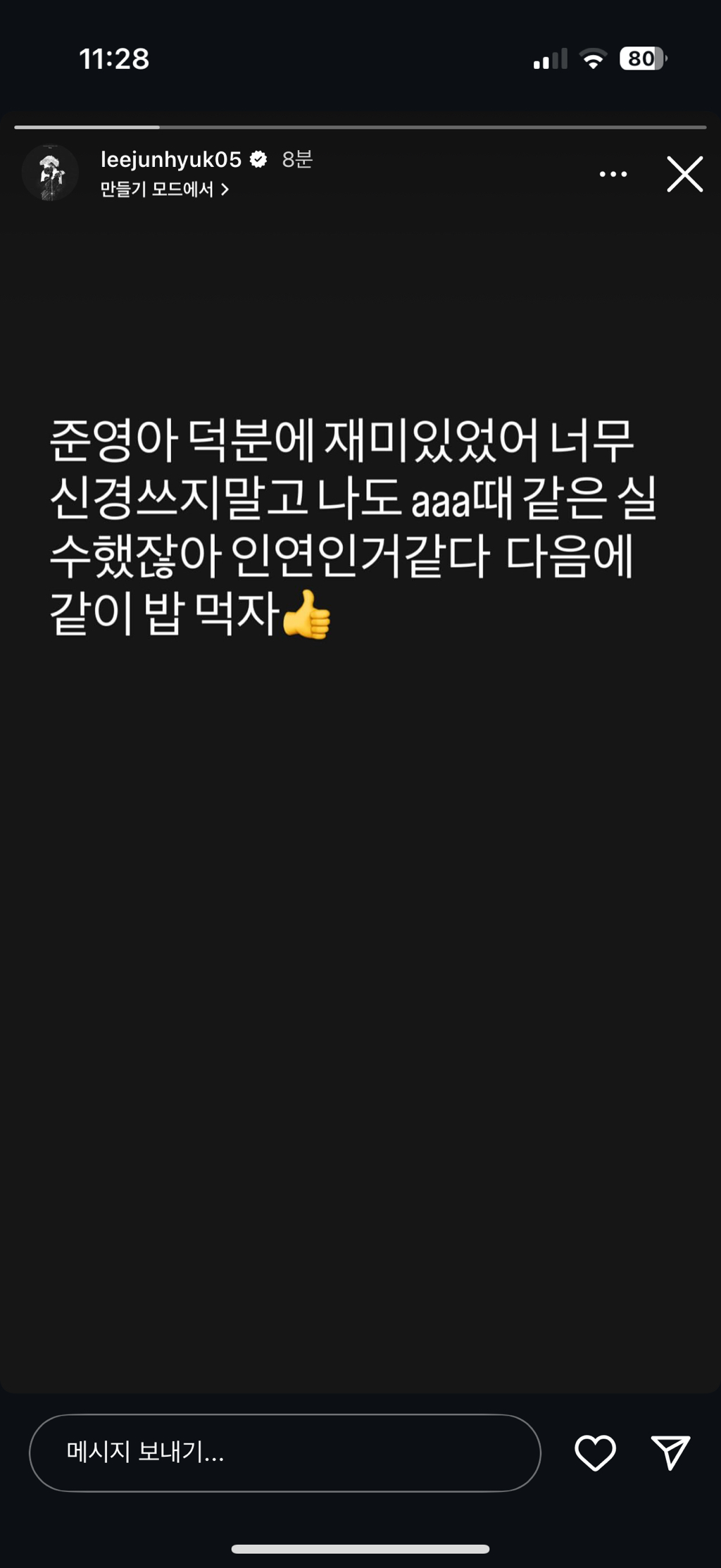The height and width of the screenshot is (1568, 721).
Task: Close the story viewer
Action: point(684,174)
